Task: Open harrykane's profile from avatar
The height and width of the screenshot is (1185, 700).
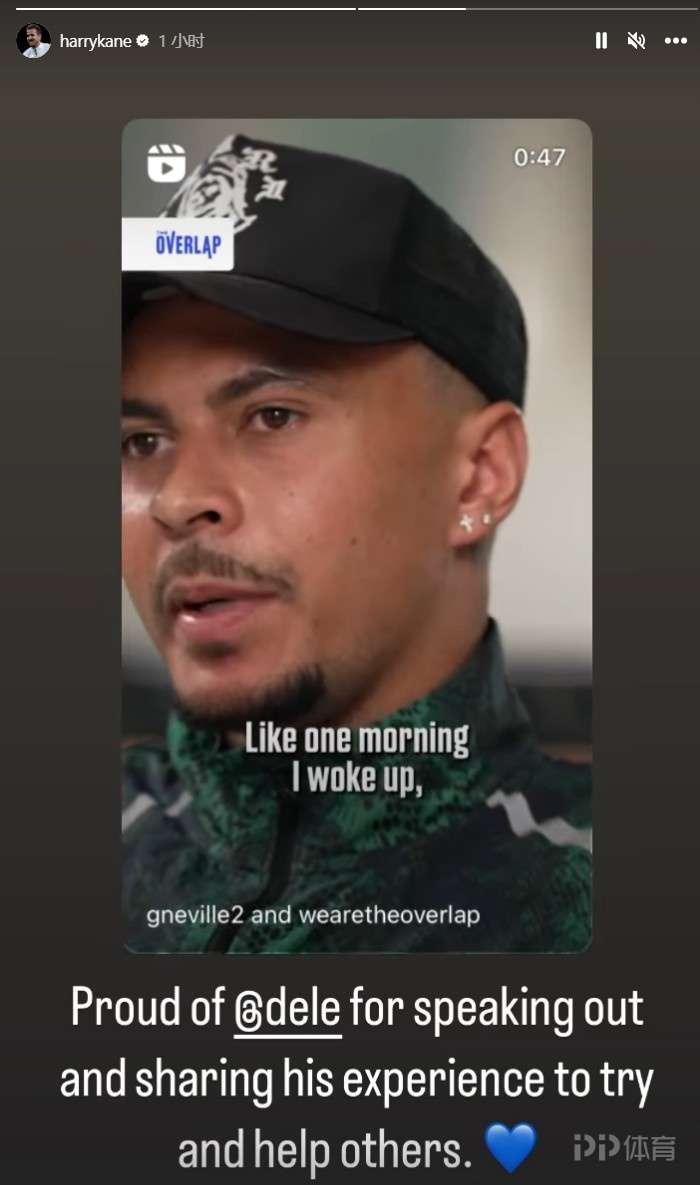Action: pos(33,41)
